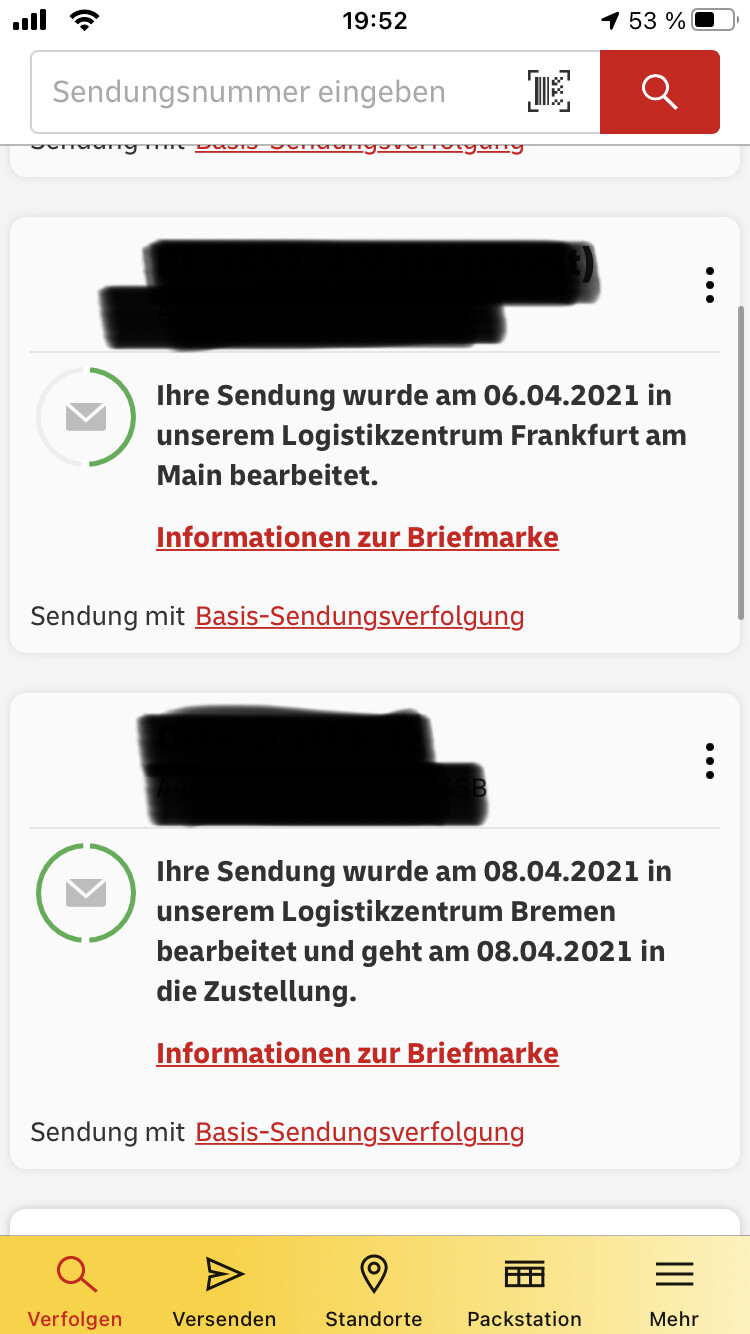Open Basis-Sendungsverfolgung link under Bremen shipment

tap(360, 1132)
